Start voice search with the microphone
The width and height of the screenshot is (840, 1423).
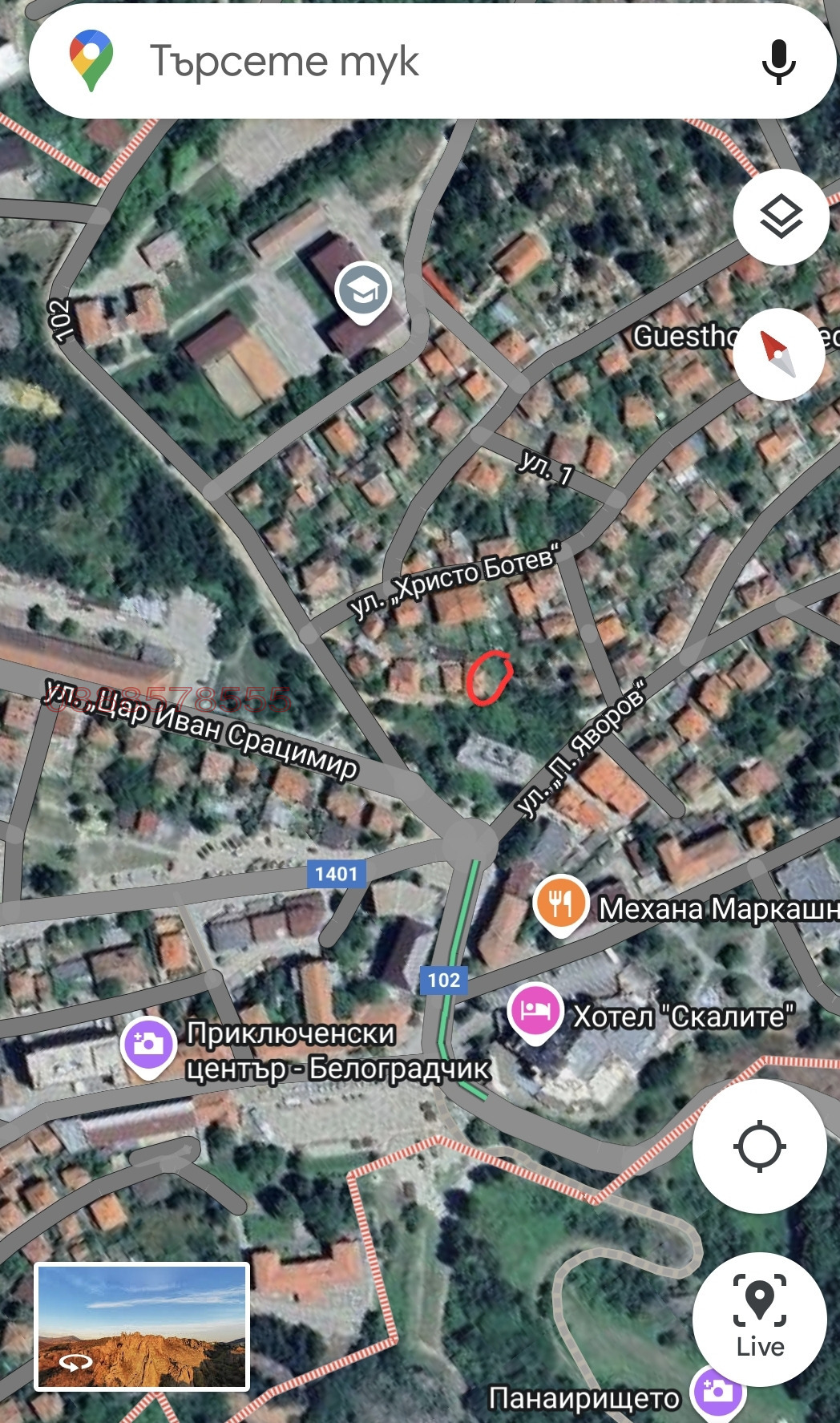[x=778, y=62]
